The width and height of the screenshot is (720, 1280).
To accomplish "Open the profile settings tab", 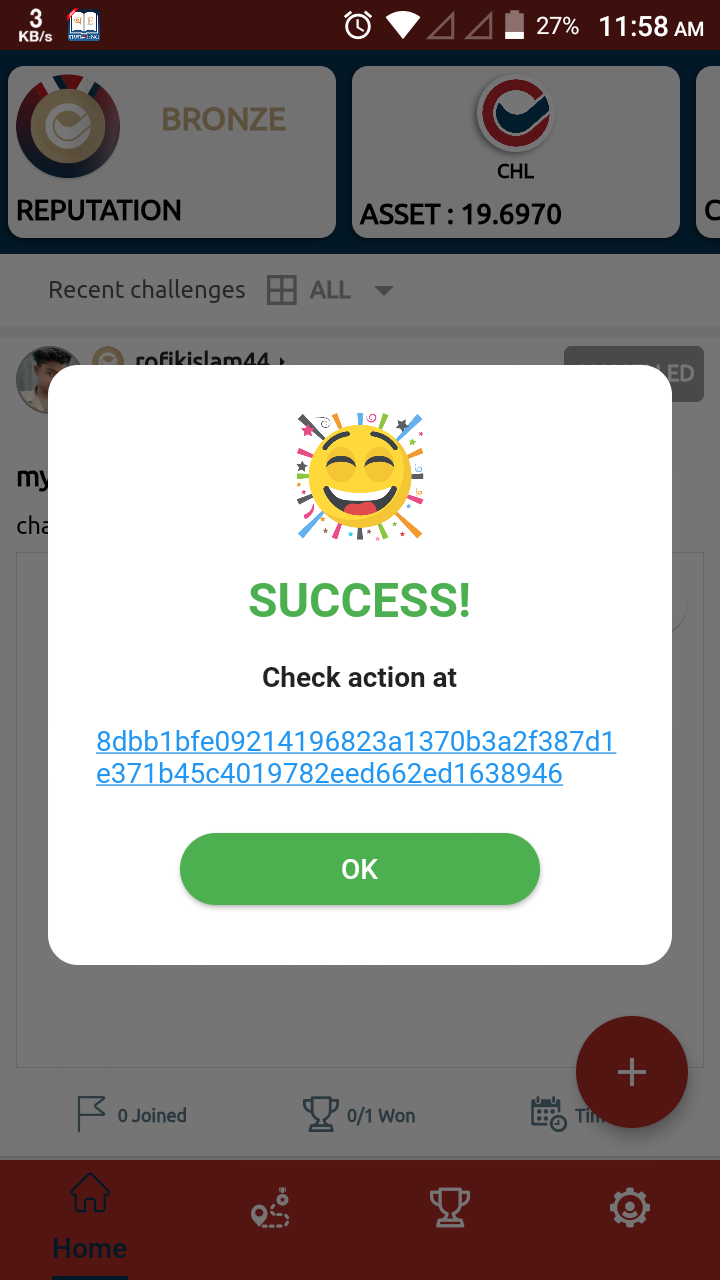I will tap(630, 1208).
